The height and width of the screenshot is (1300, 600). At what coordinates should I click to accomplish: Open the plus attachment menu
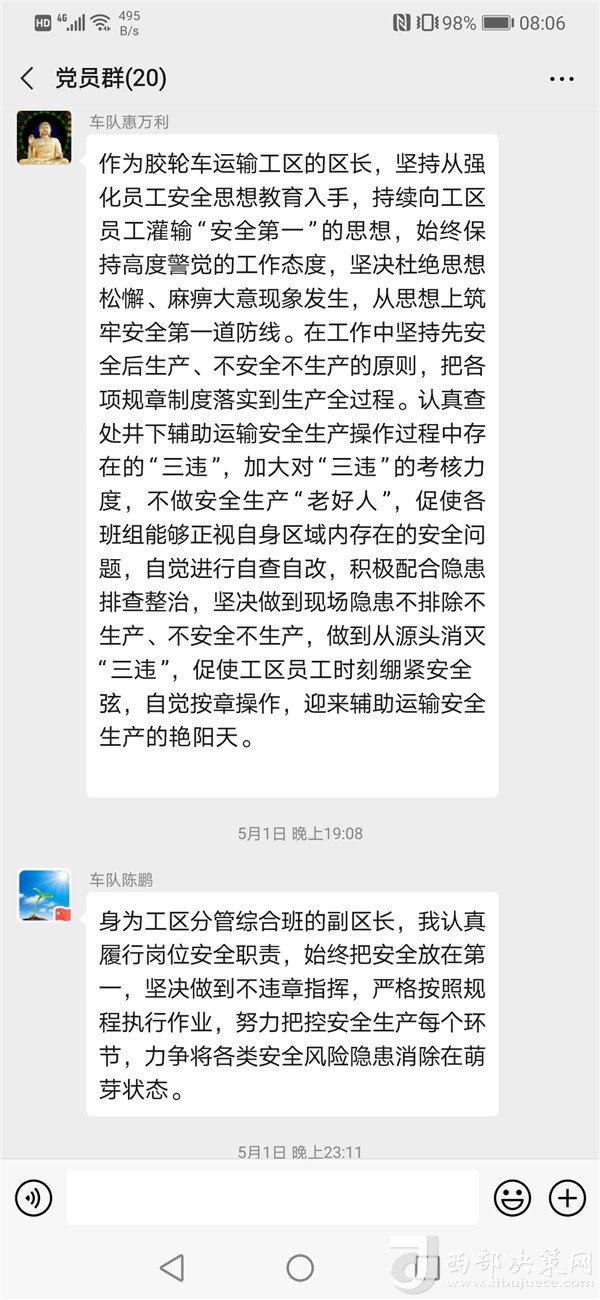click(568, 1197)
